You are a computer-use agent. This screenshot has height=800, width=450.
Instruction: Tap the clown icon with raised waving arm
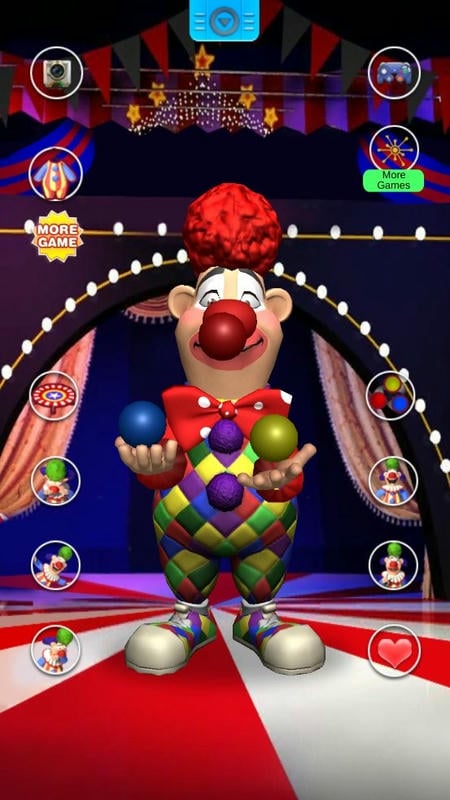point(56,566)
